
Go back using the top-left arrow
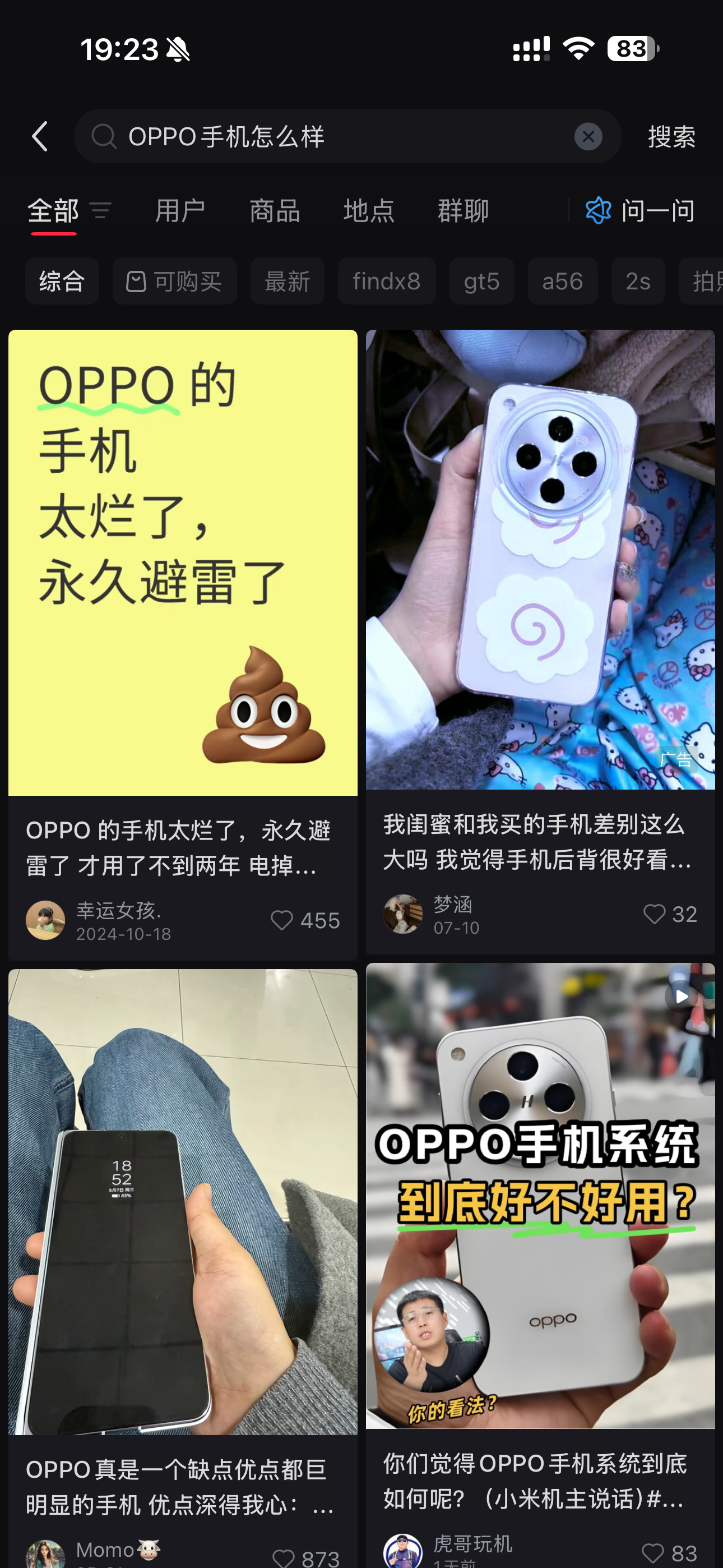click(x=40, y=136)
